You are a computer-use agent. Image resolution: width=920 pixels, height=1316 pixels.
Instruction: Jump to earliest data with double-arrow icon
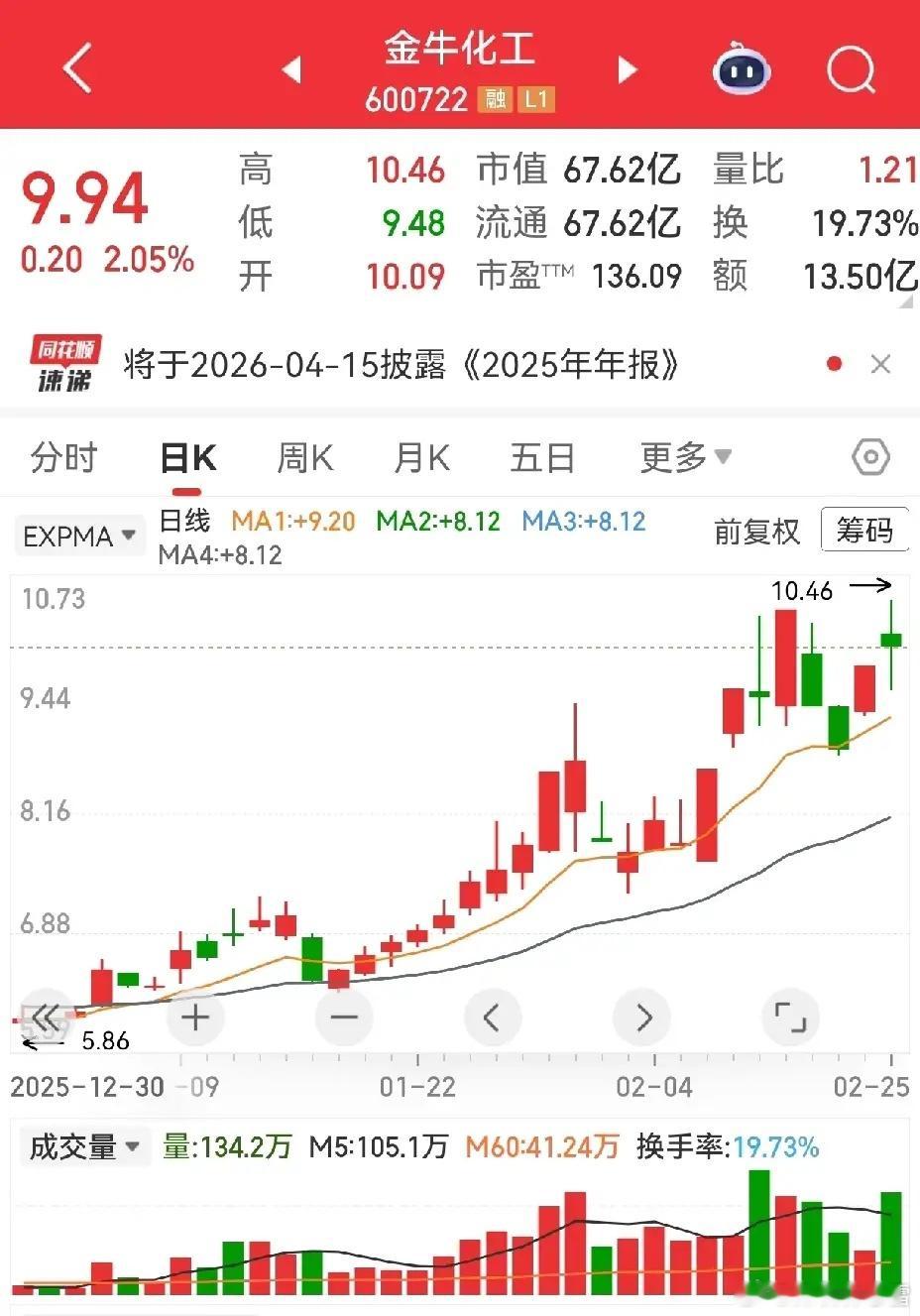[x=46, y=1017]
